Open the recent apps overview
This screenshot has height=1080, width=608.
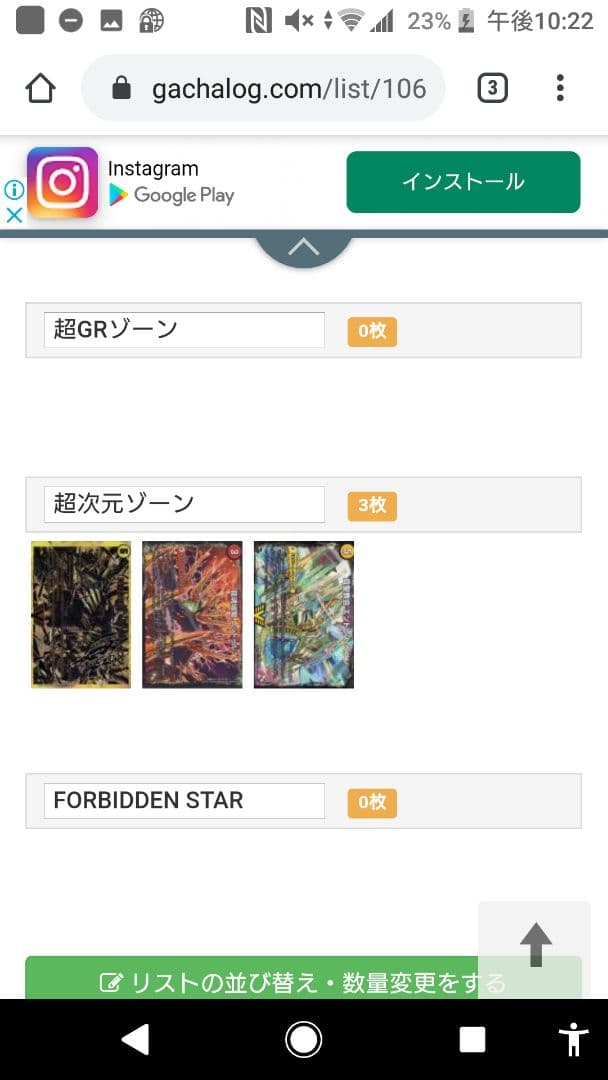pyautogui.click(x=472, y=1040)
